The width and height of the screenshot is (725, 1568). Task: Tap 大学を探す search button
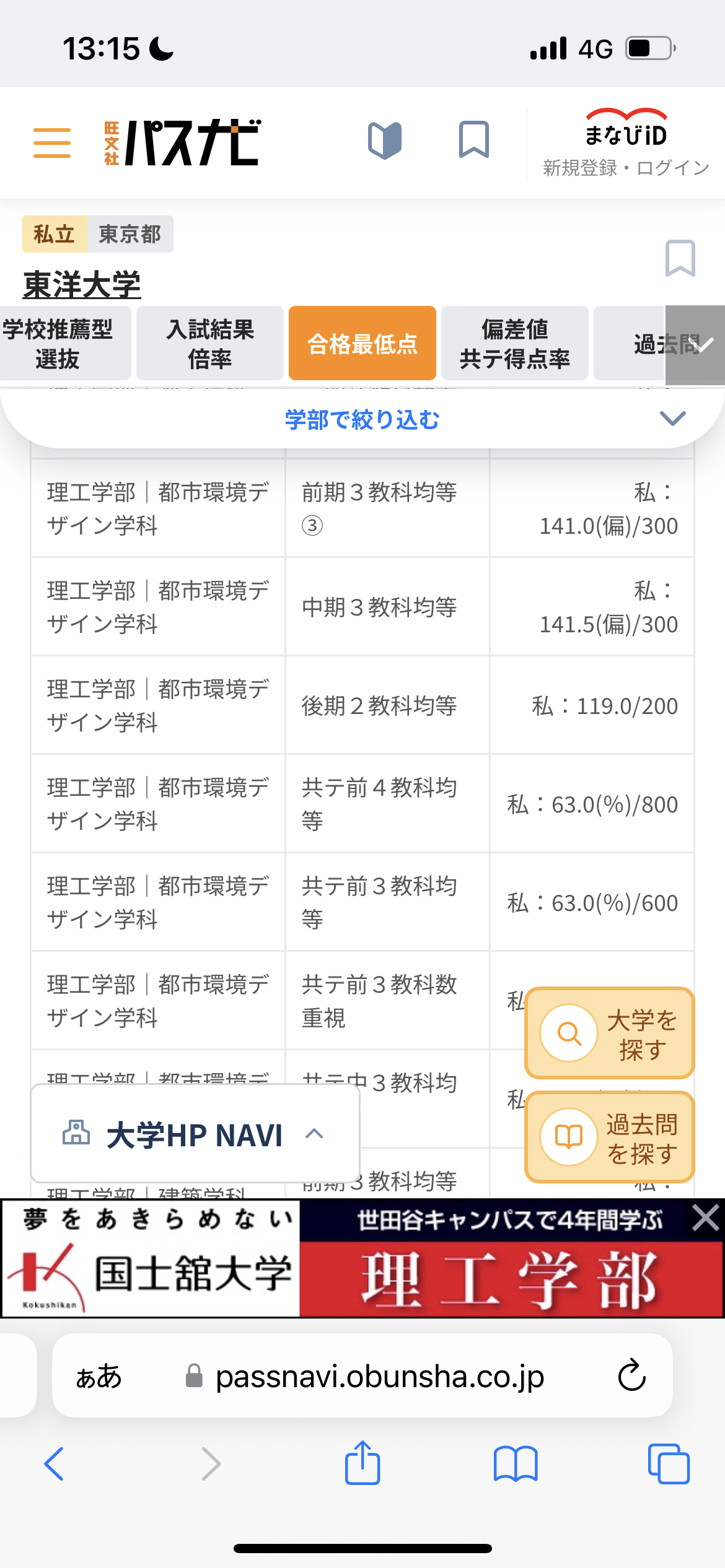click(x=610, y=1034)
